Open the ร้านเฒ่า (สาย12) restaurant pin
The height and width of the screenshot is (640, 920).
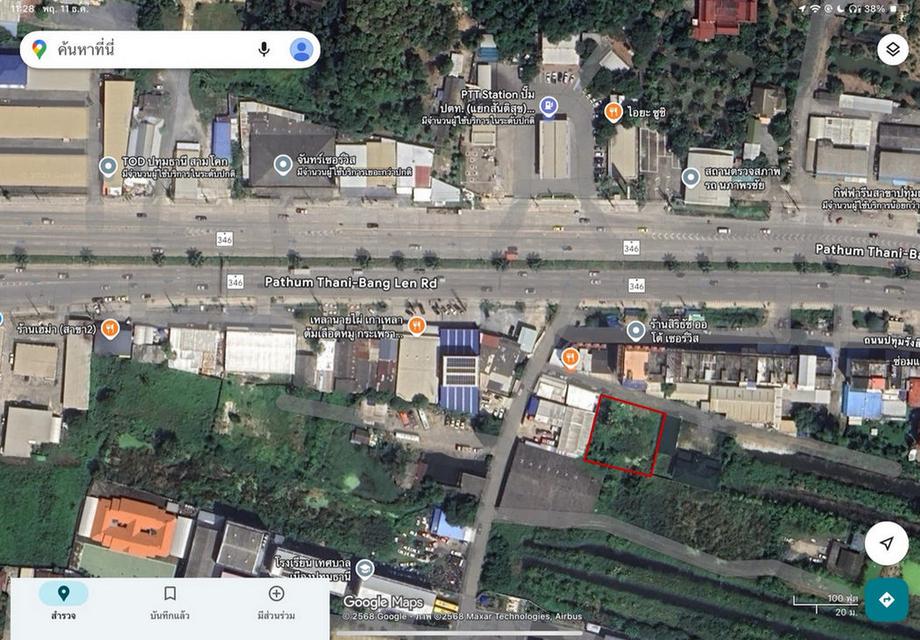tap(111, 328)
